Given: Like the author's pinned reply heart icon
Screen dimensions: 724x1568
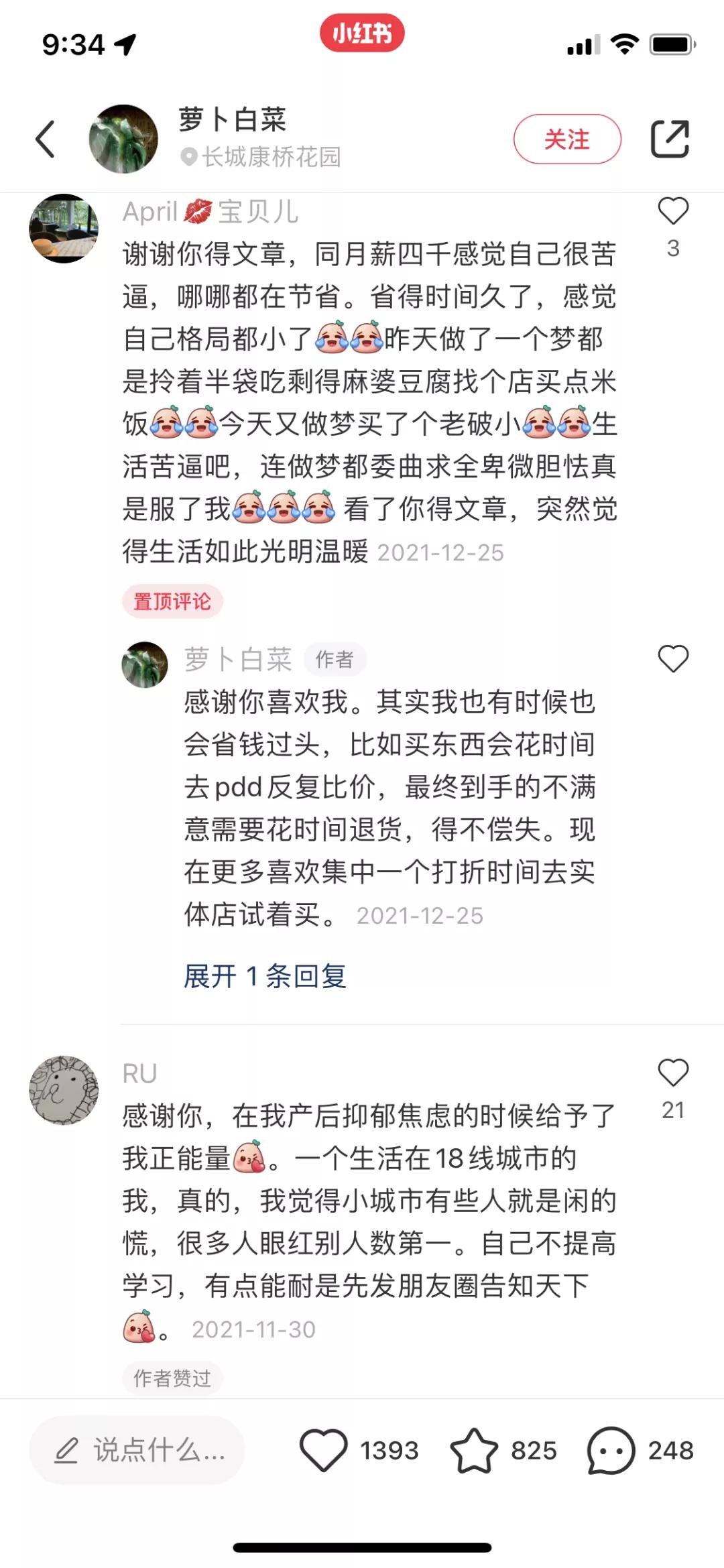Looking at the screenshot, I should point(672,660).
